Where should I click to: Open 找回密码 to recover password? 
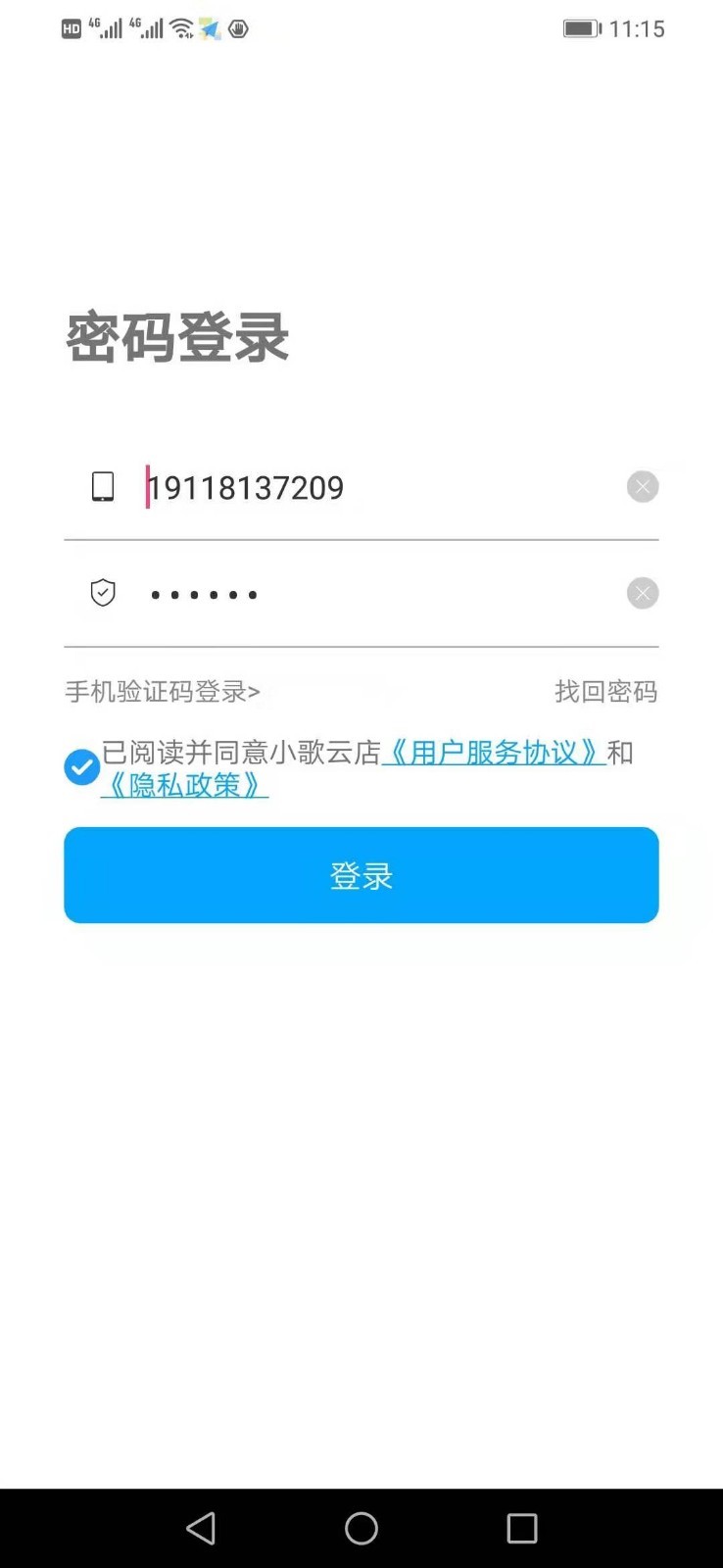click(x=605, y=692)
